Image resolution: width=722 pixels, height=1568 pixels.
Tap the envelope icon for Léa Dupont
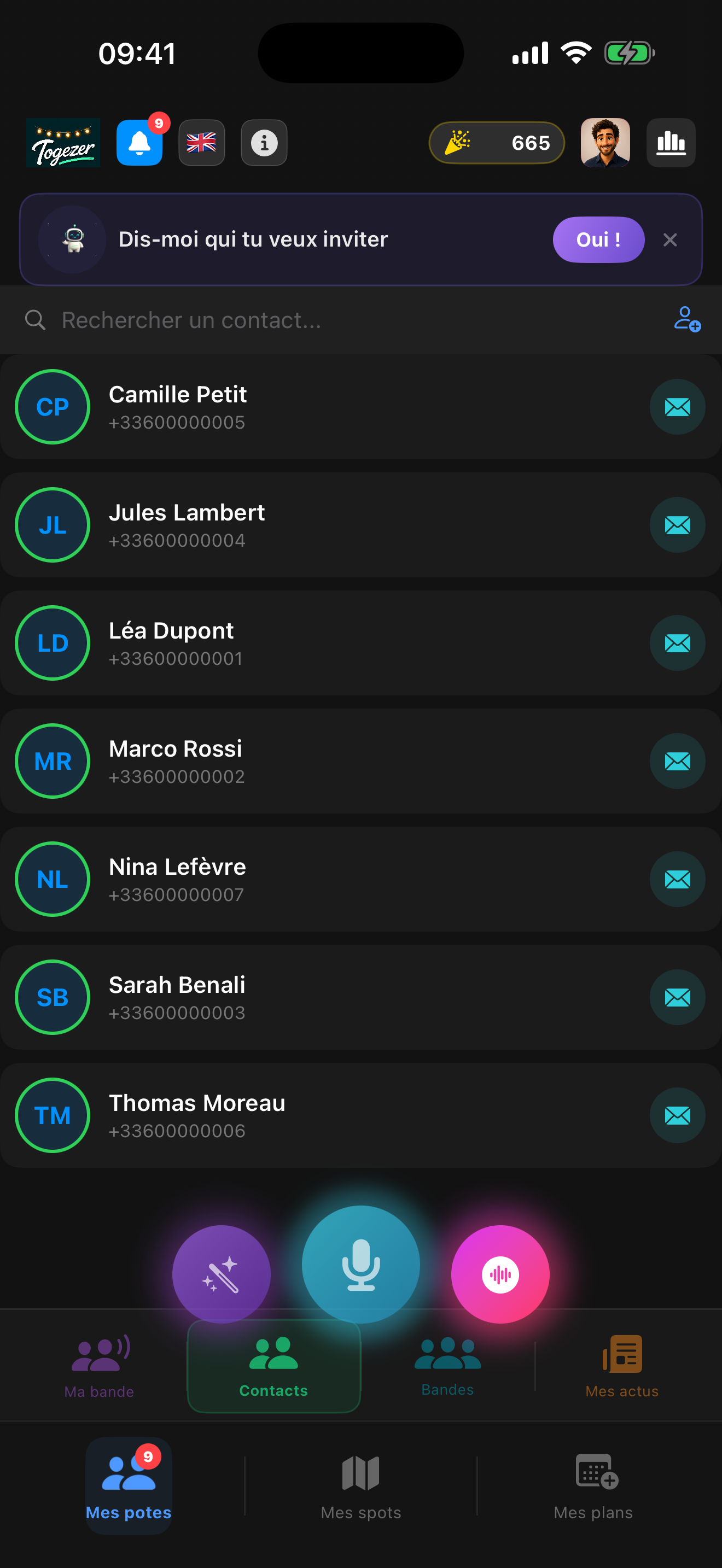(x=678, y=643)
